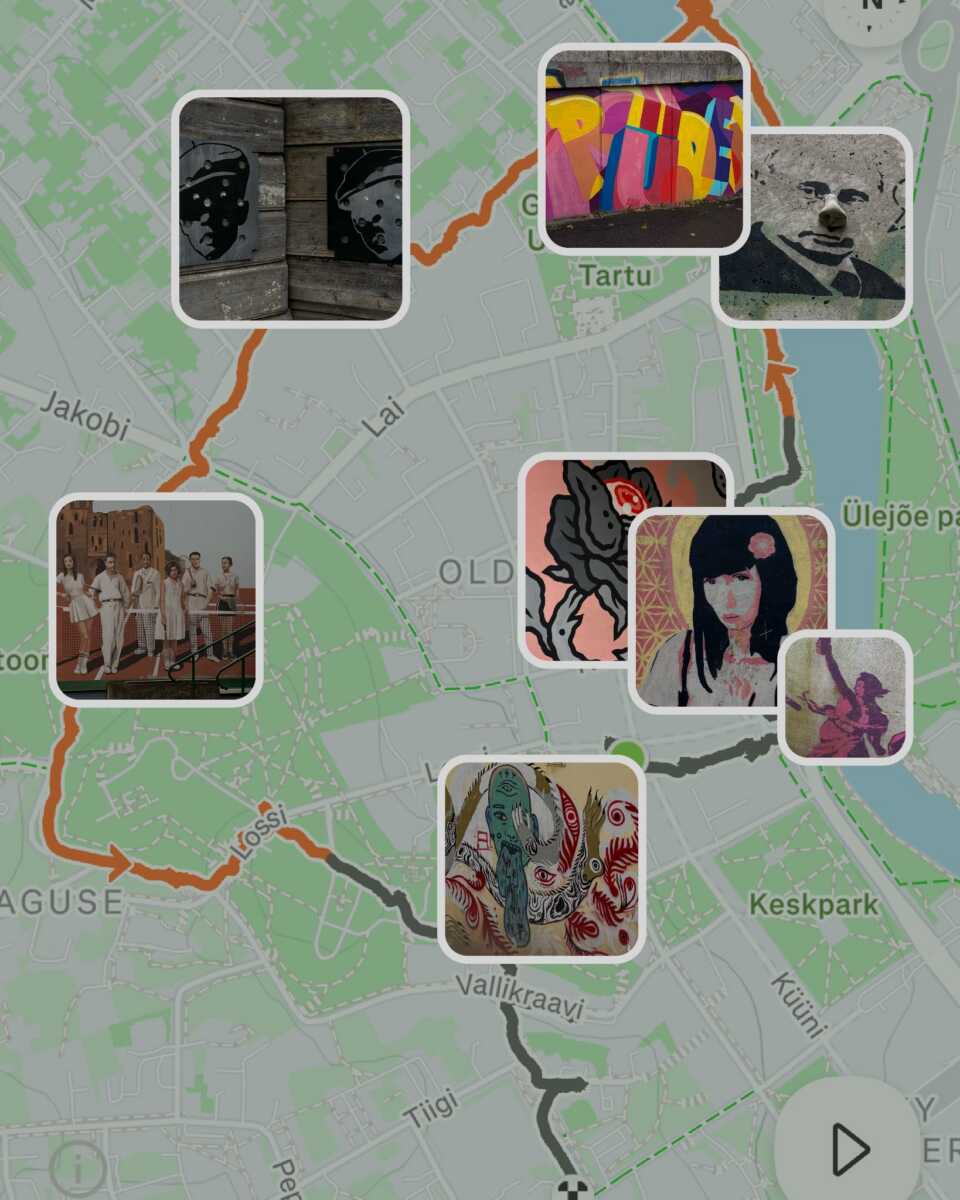
Task: Start route playback with the play button
Action: click(849, 1148)
